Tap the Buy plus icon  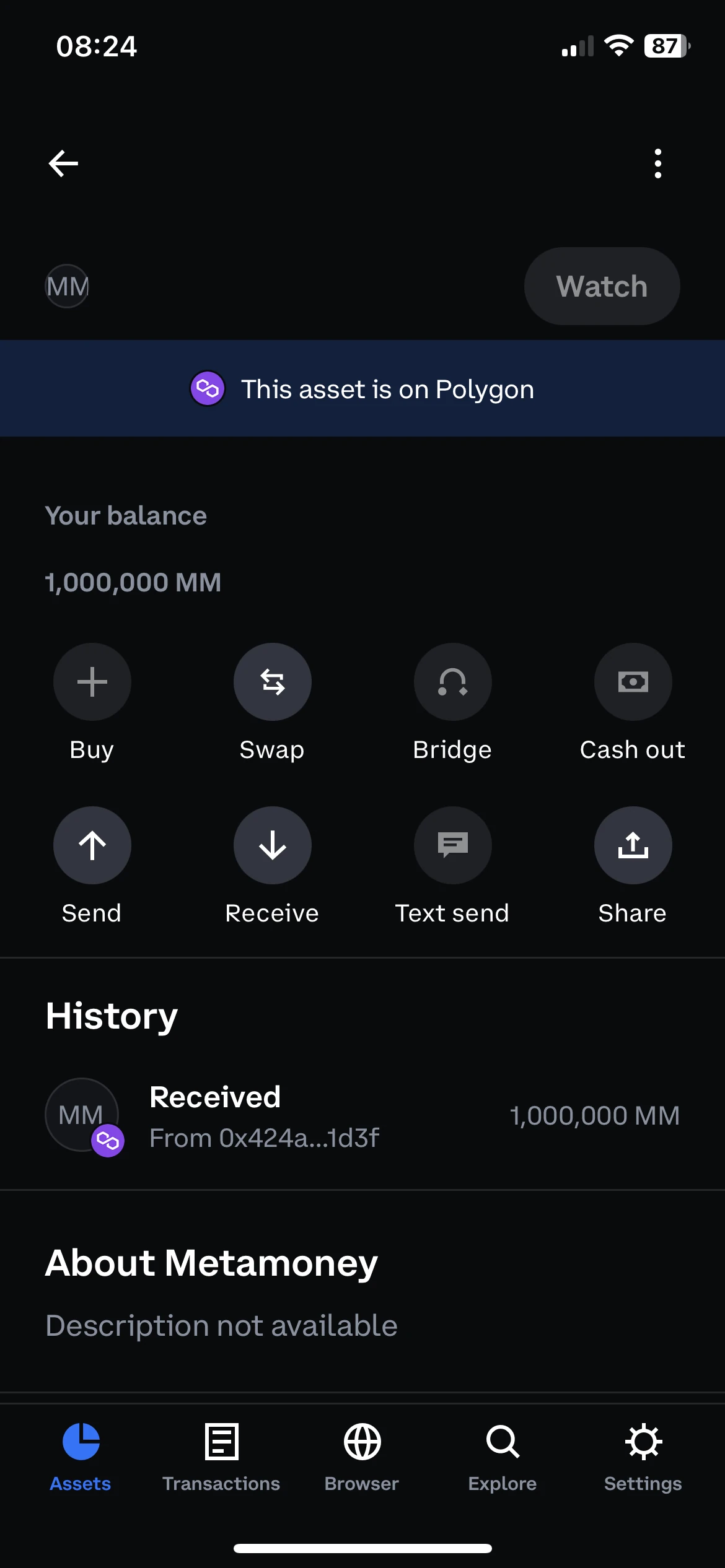click(x=92, y=682)
